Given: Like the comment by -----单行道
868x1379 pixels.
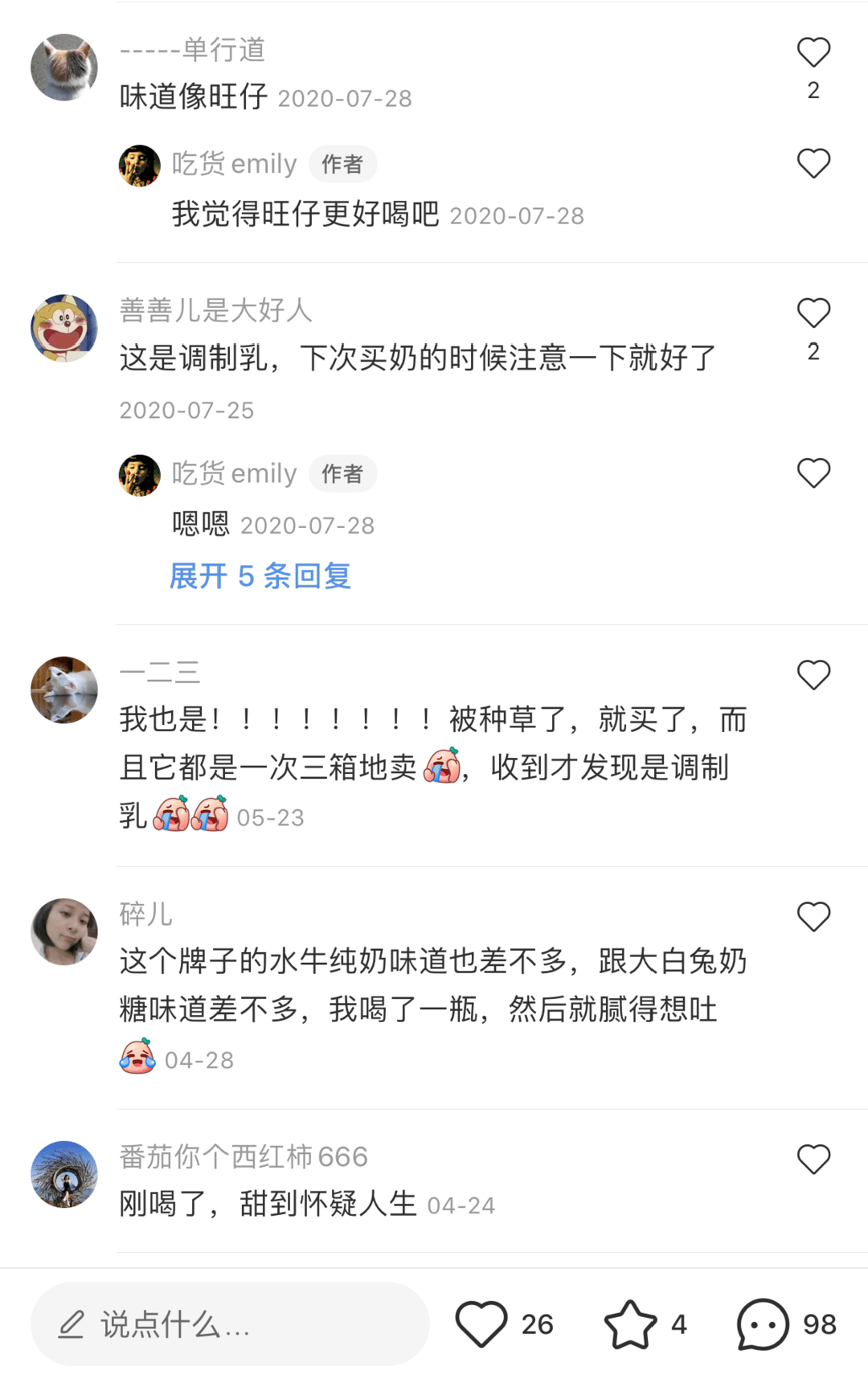Looking at the screenshot, I should tap(813, 53).
